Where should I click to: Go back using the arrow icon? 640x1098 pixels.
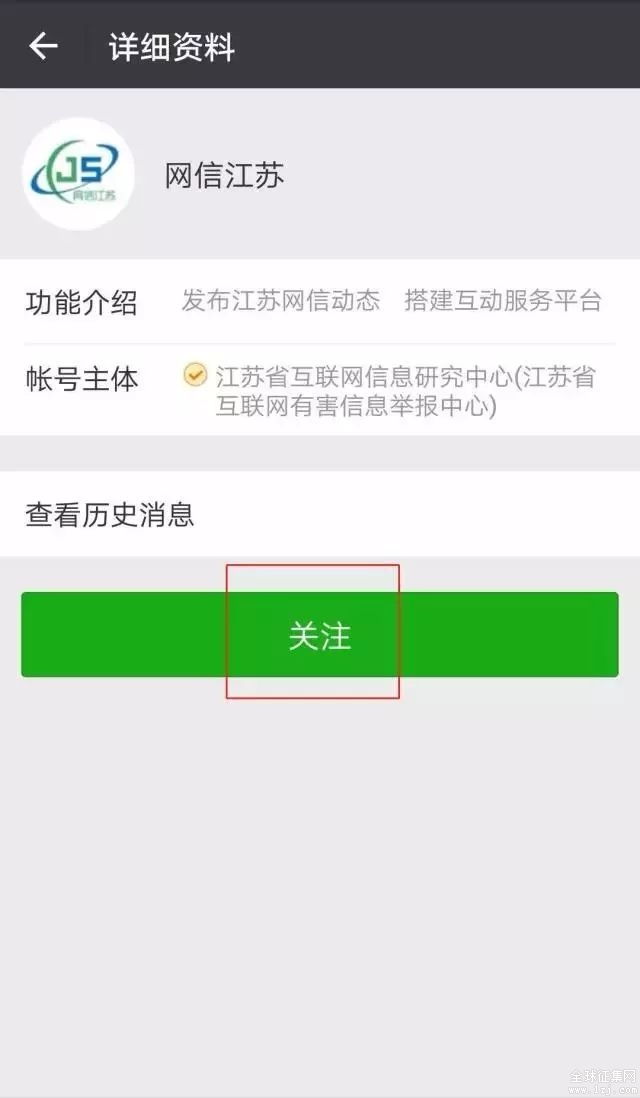[x=43, y=46]
